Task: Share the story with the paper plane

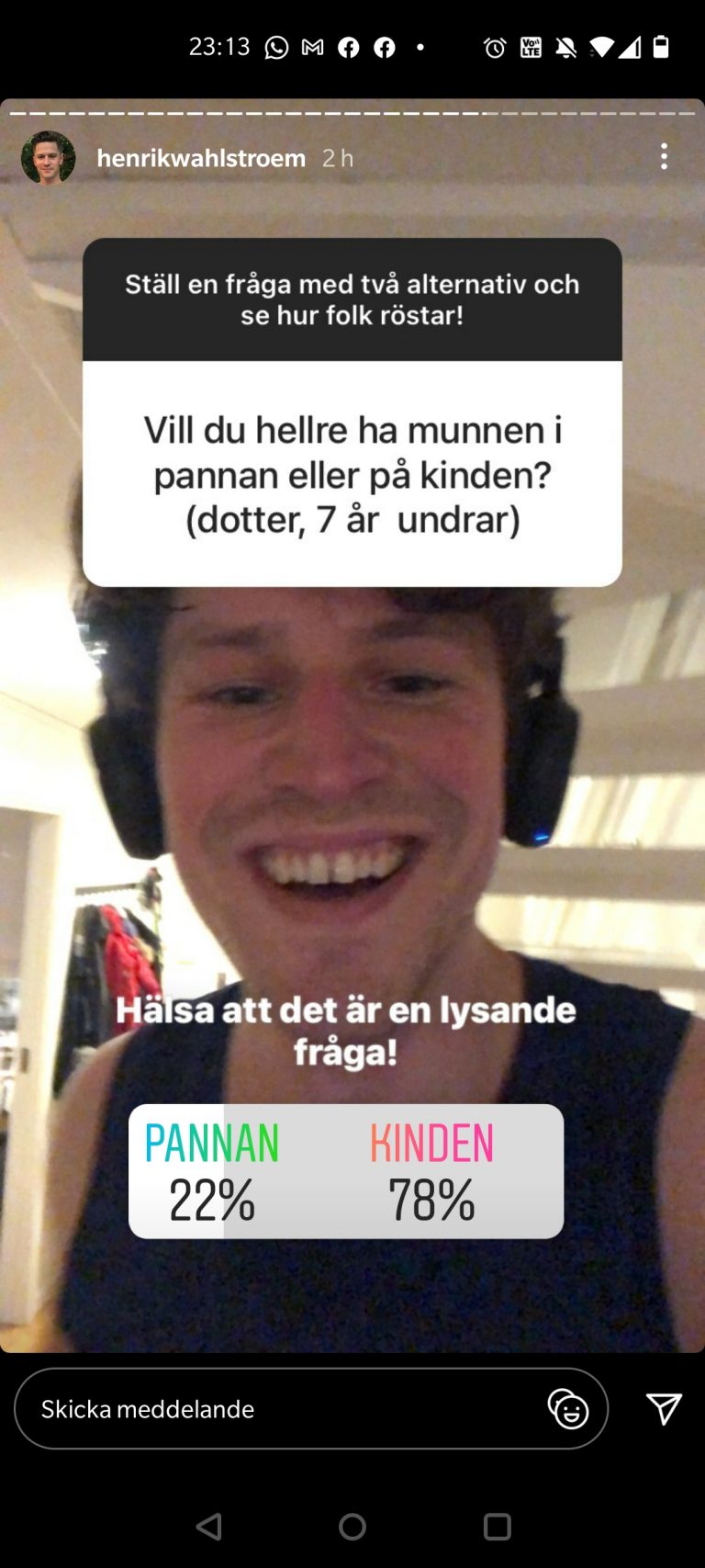Action: [664, 1408]
